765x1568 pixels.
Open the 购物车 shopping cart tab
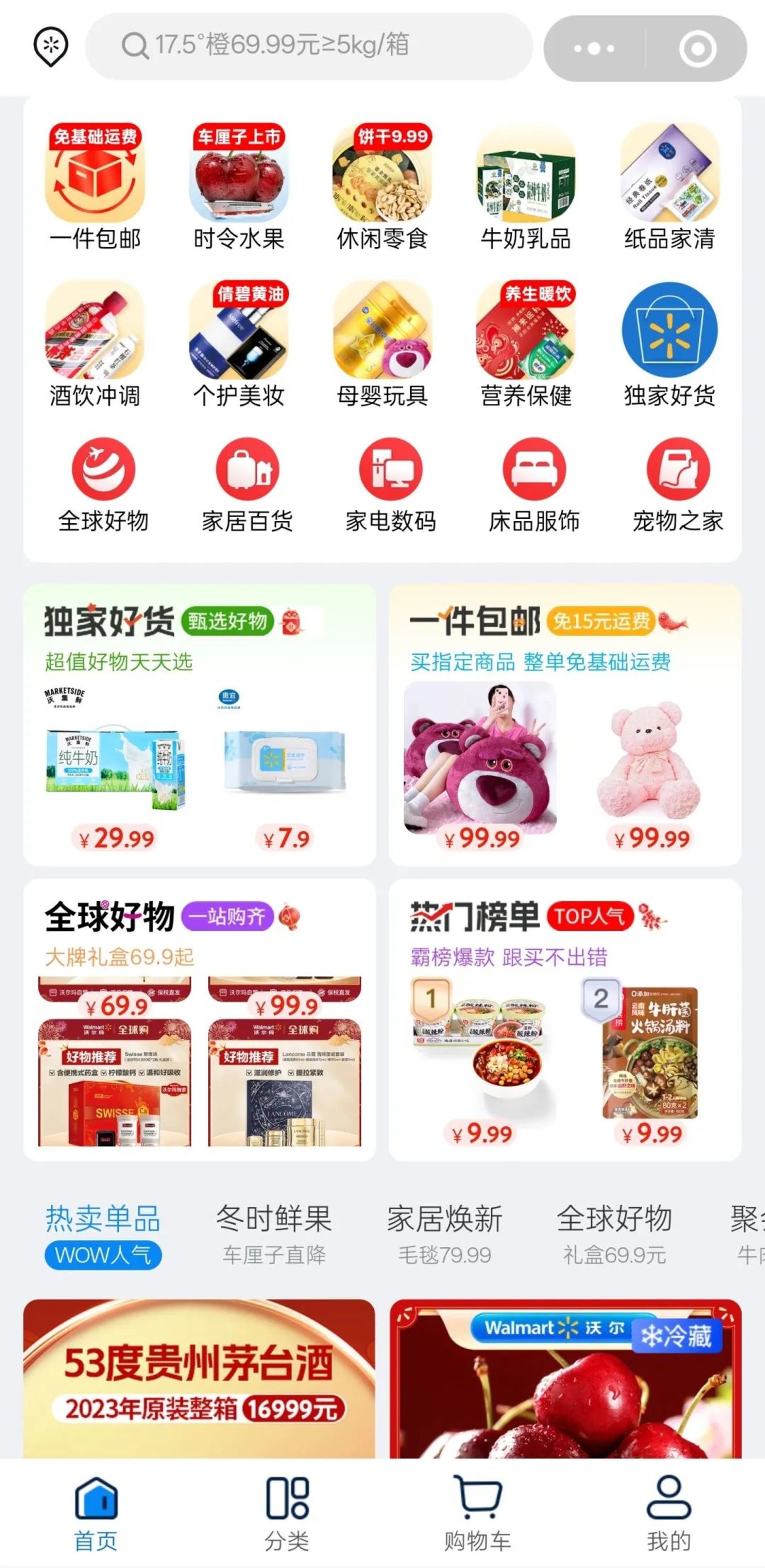pos(478,1513)
